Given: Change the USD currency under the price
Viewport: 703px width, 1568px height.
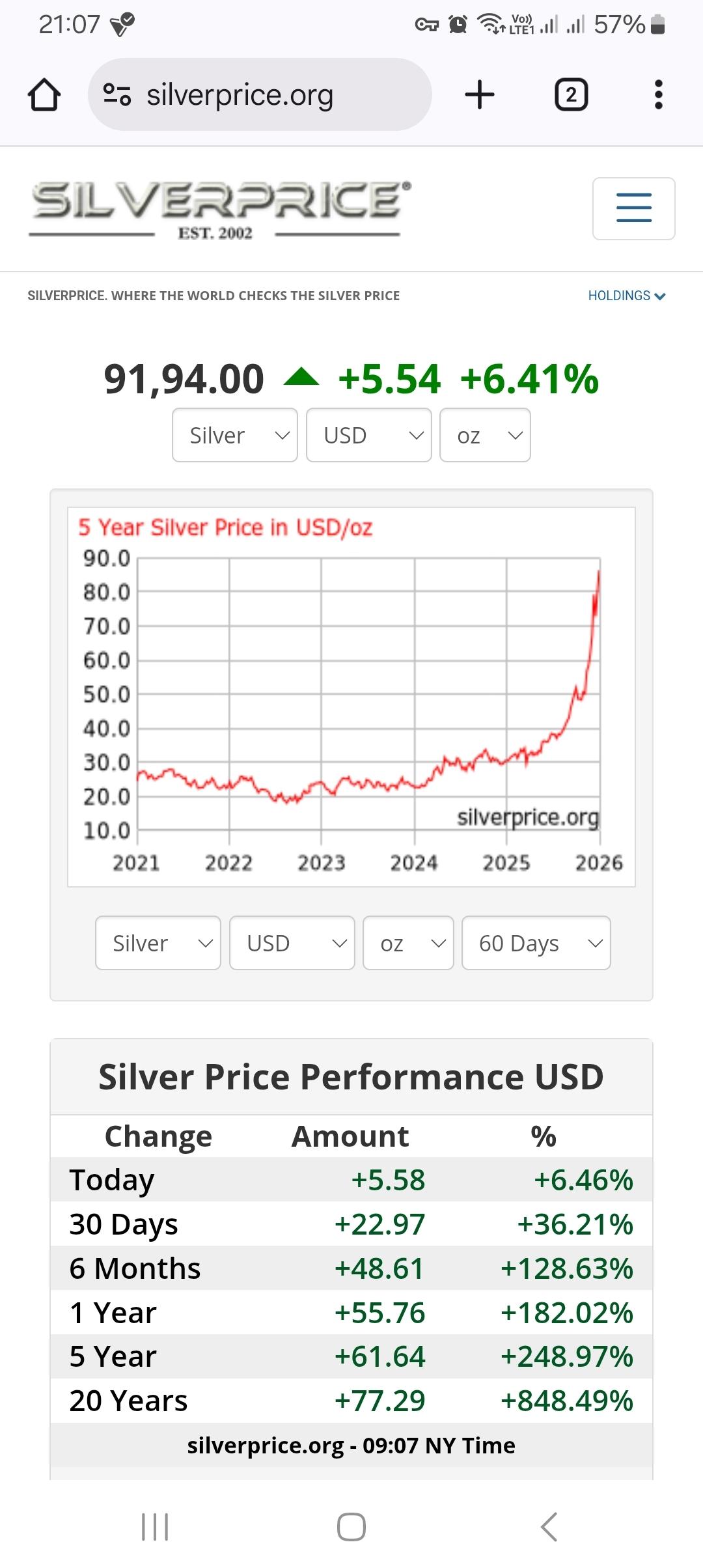Looking at the screenshot, I should pyautogui.click(x=369, y=435).
